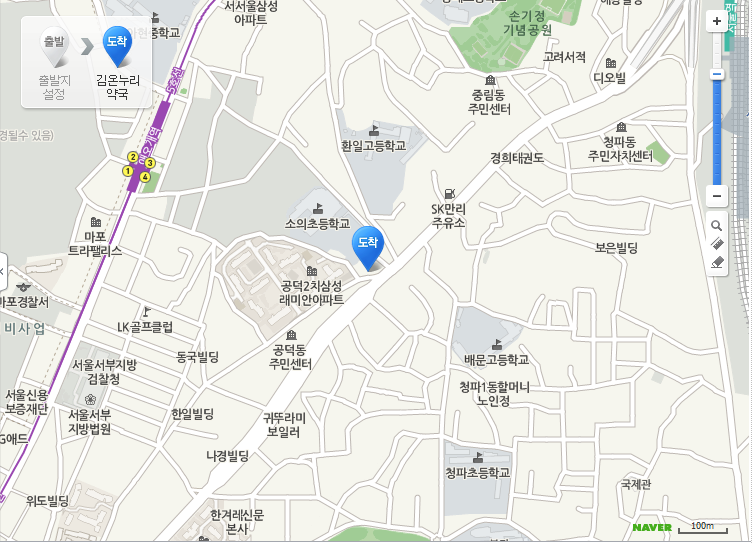Tap the blue 도착 marker on the map
Viewport: 752px width, 543px height.
pyautogui.click(x=368, y=245)
